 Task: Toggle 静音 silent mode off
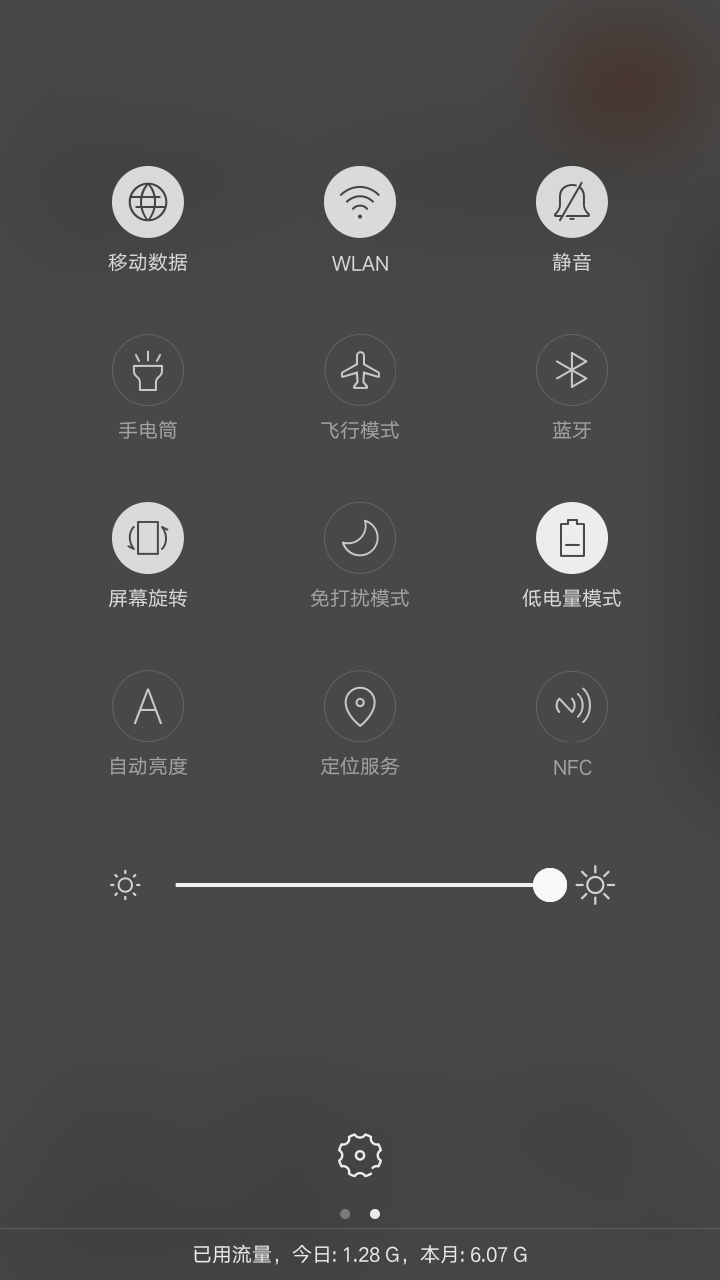click(x=572, y=202)
